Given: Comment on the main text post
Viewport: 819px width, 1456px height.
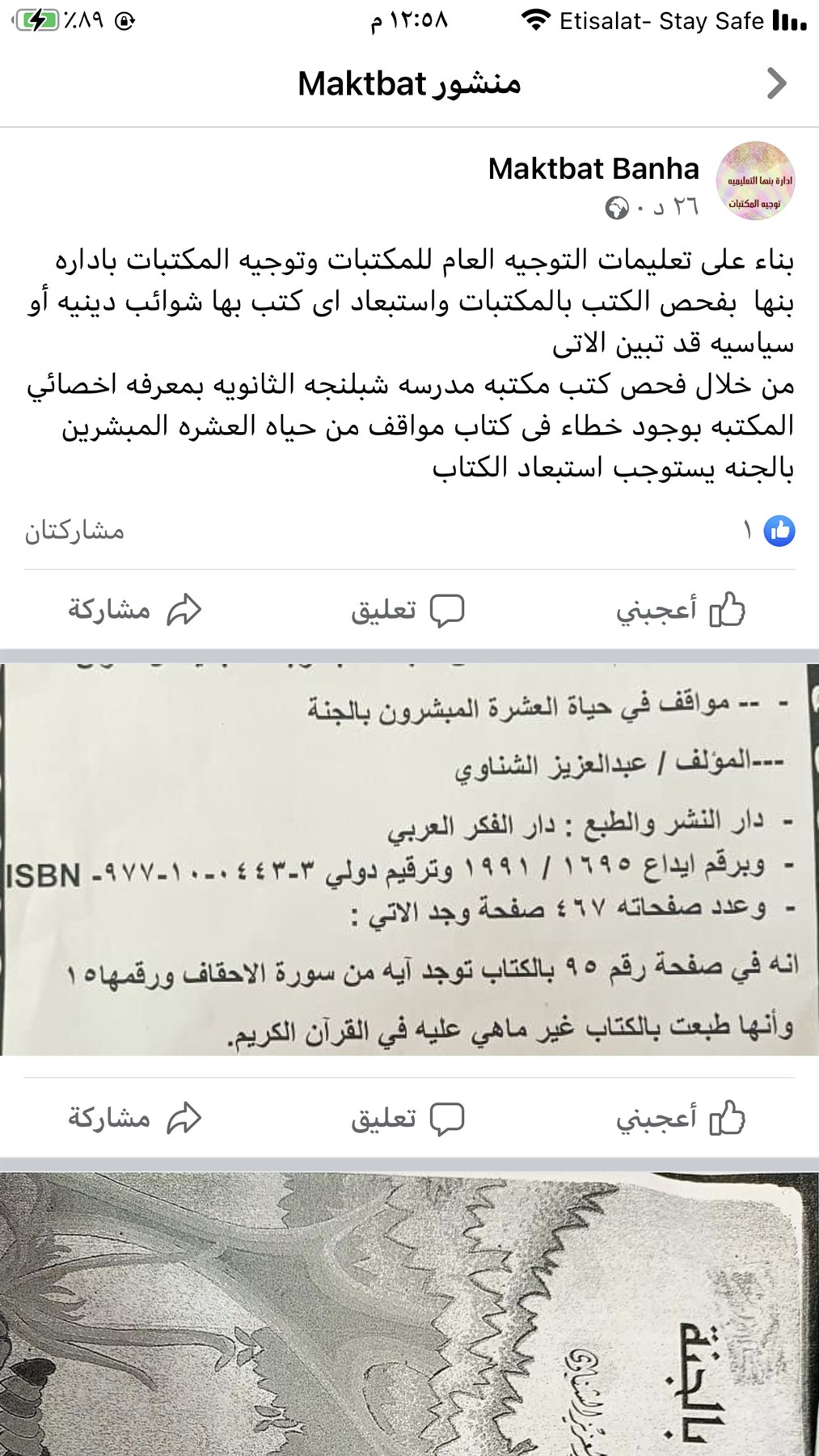Looking at the screenshot, I should pyautogui.click(x=407, y=610).
